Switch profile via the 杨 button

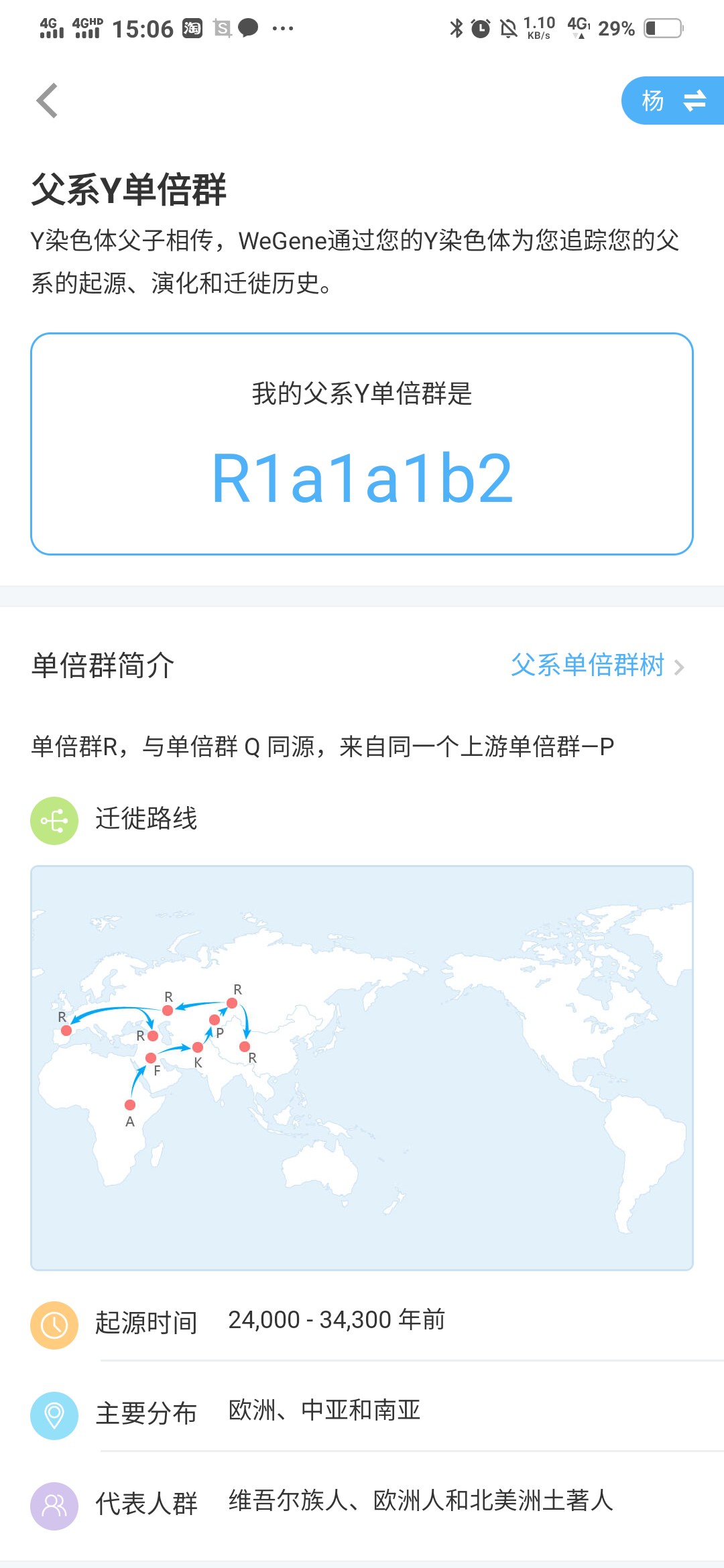pyautogui.click(x=673, y=101)
